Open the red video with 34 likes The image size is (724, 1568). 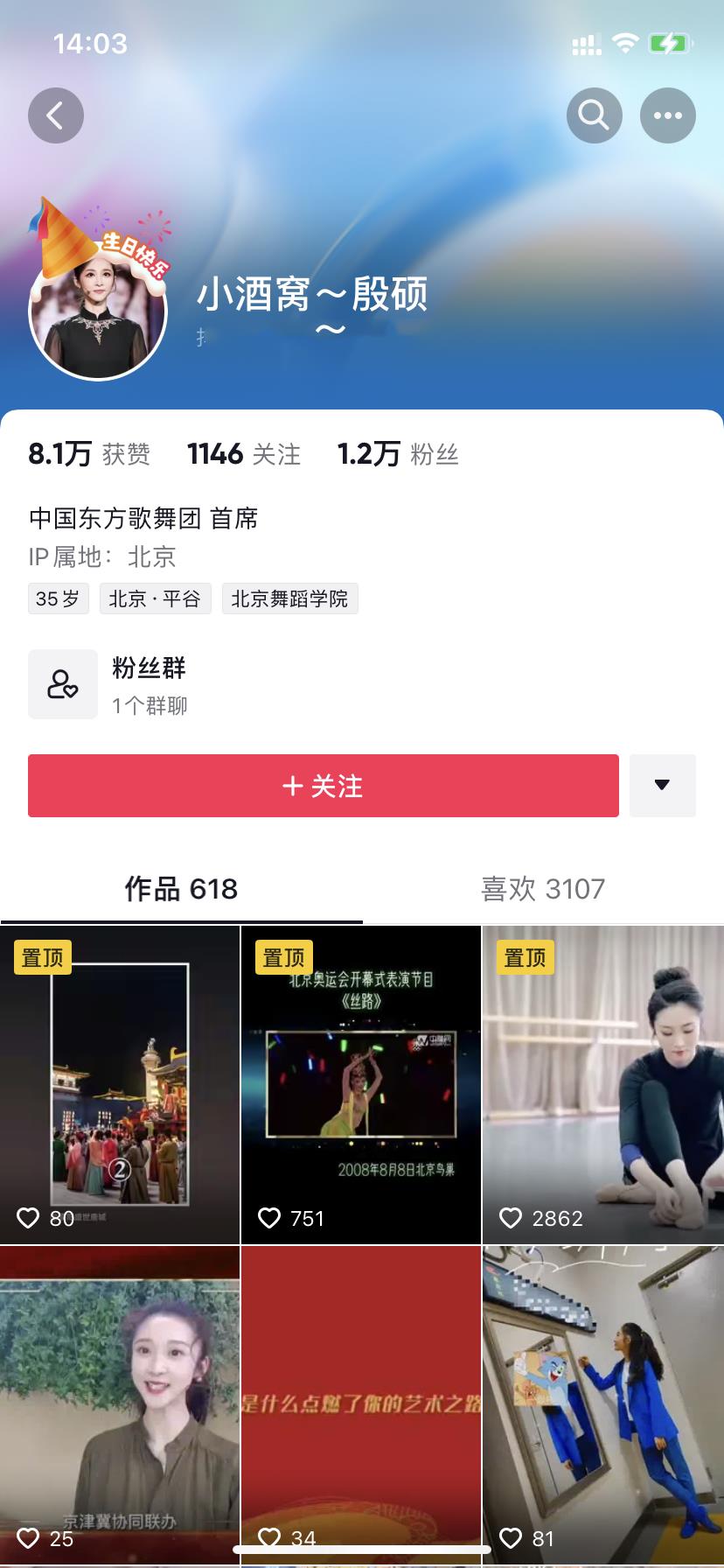click(360, 1400)
